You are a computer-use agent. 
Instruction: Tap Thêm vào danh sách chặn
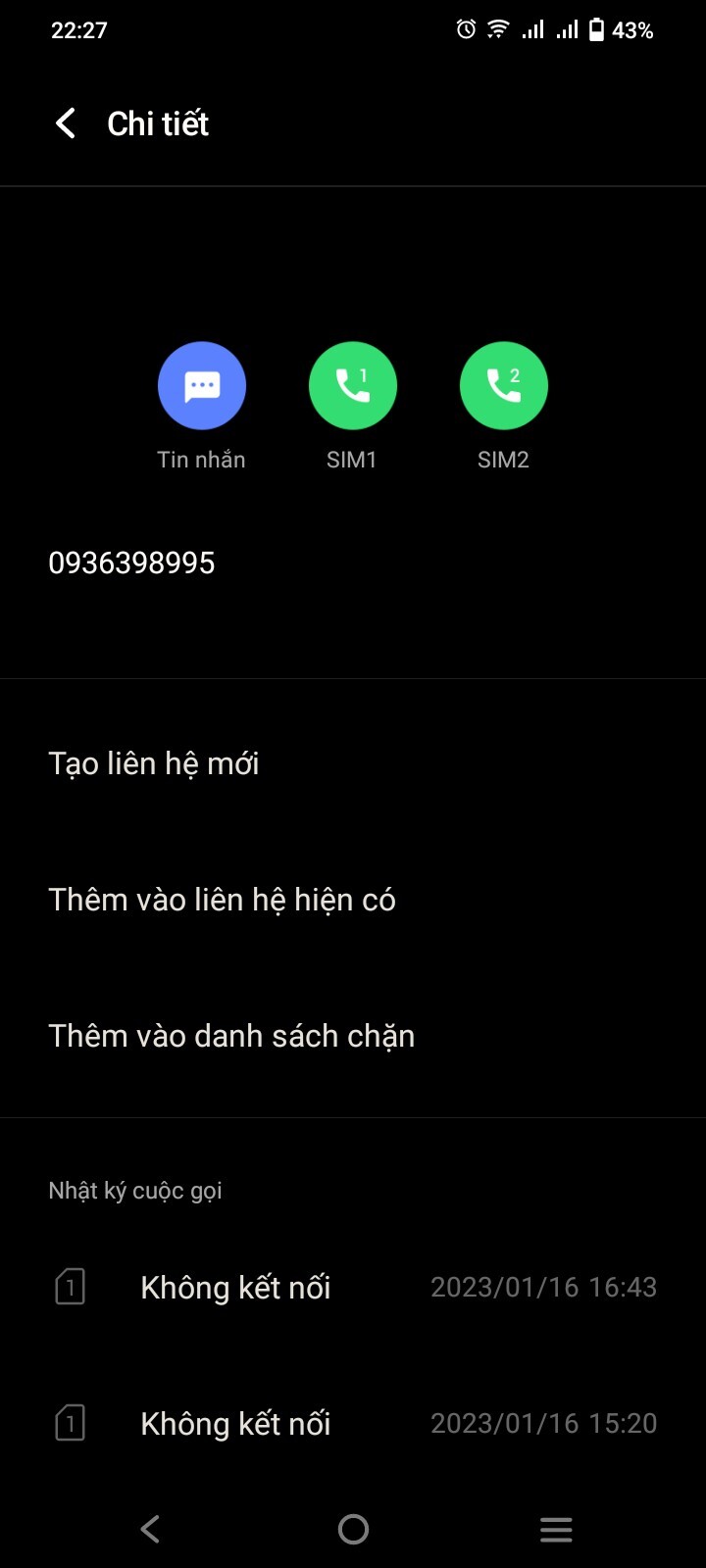tap(231, 1036)
